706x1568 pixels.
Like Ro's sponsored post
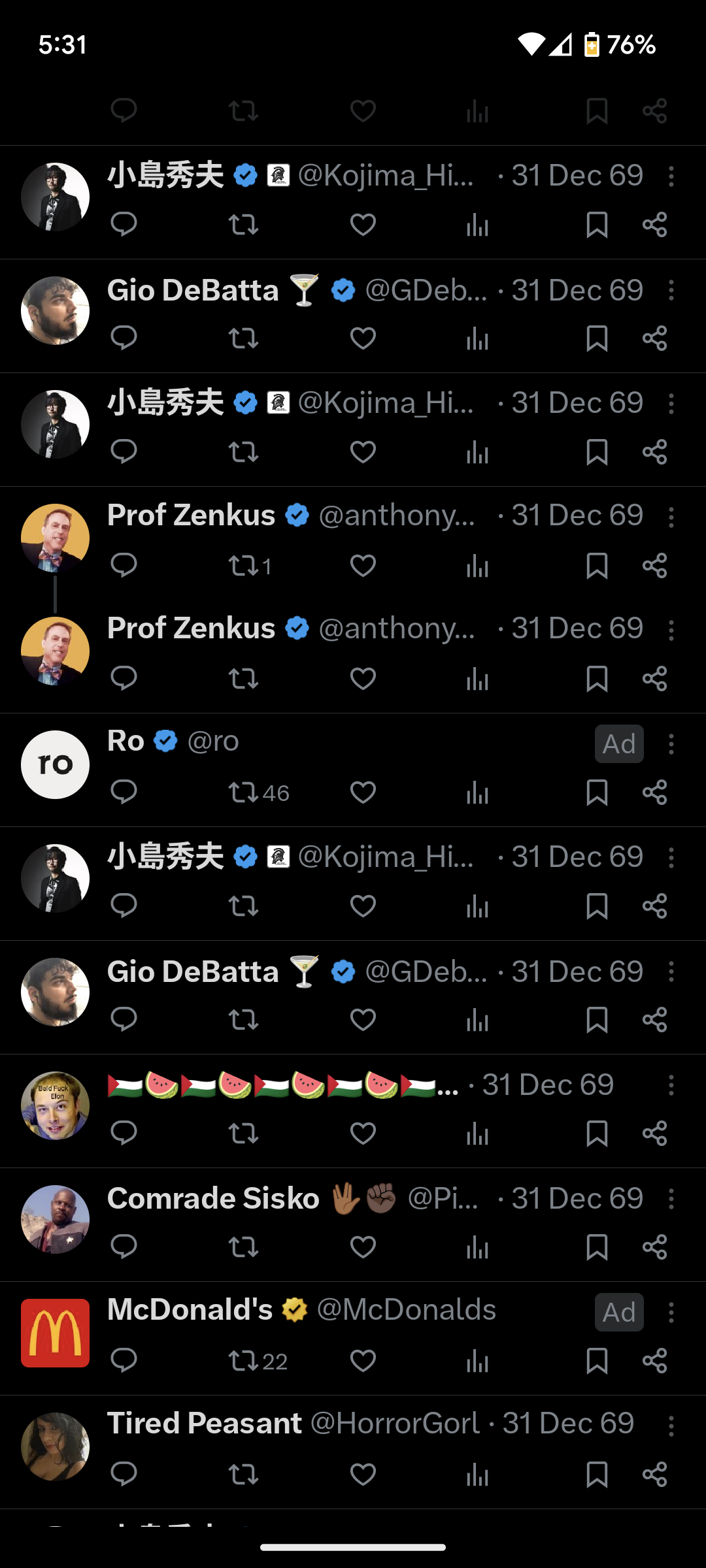point(363,792)
